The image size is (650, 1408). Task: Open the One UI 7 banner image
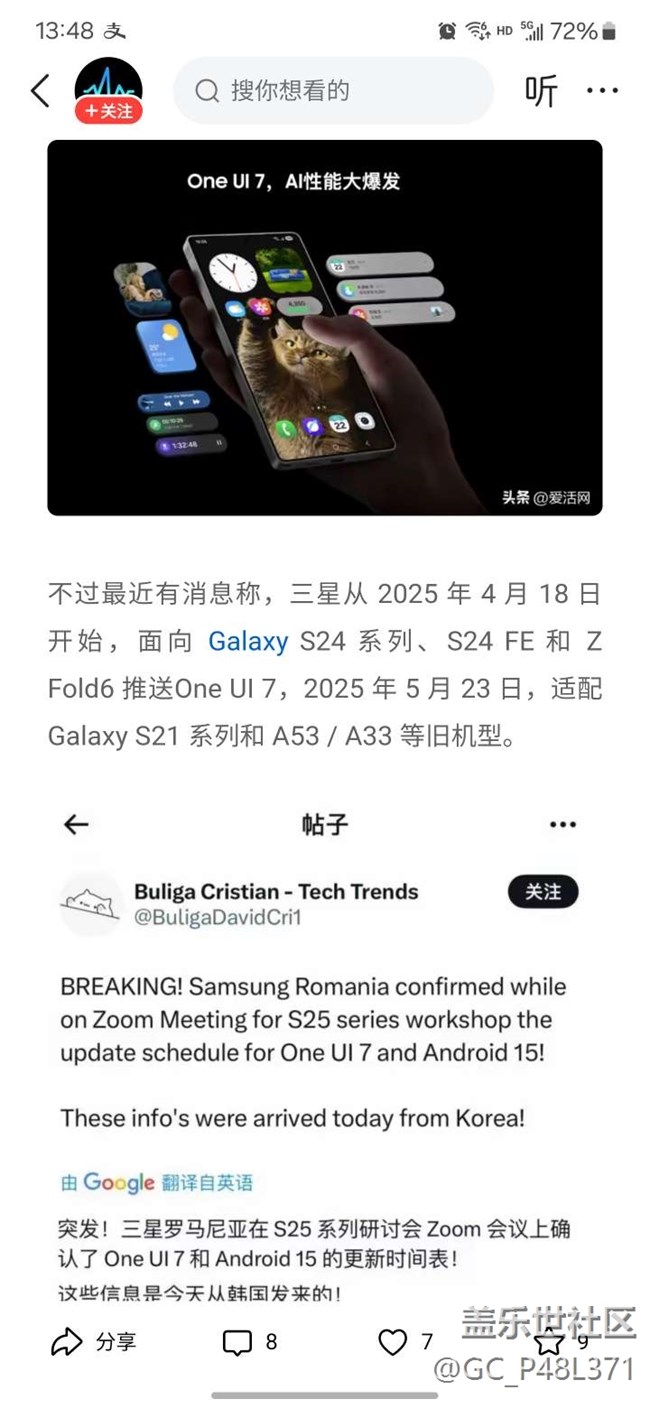tap(325, 328)
